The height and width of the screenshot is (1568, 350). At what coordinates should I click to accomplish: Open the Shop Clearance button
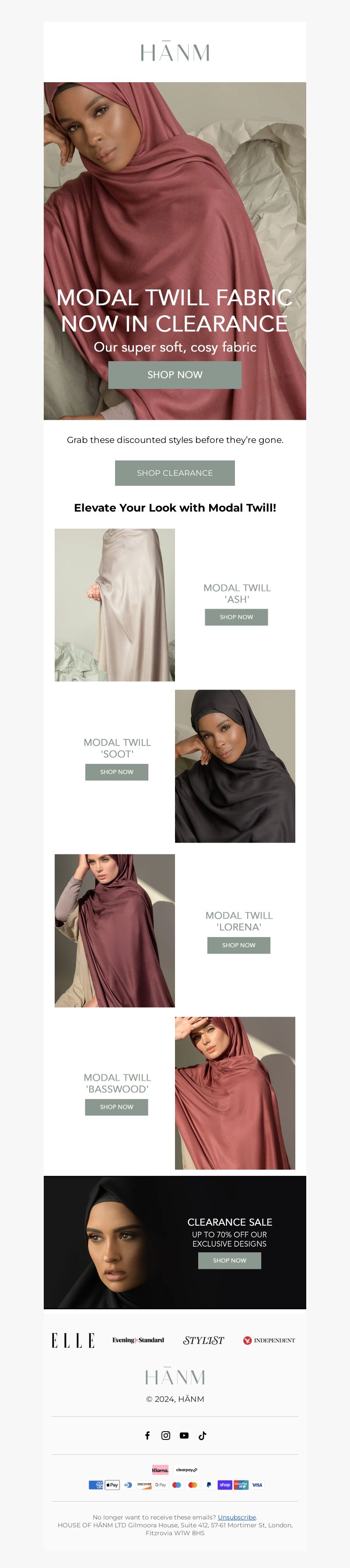[175, 473]
